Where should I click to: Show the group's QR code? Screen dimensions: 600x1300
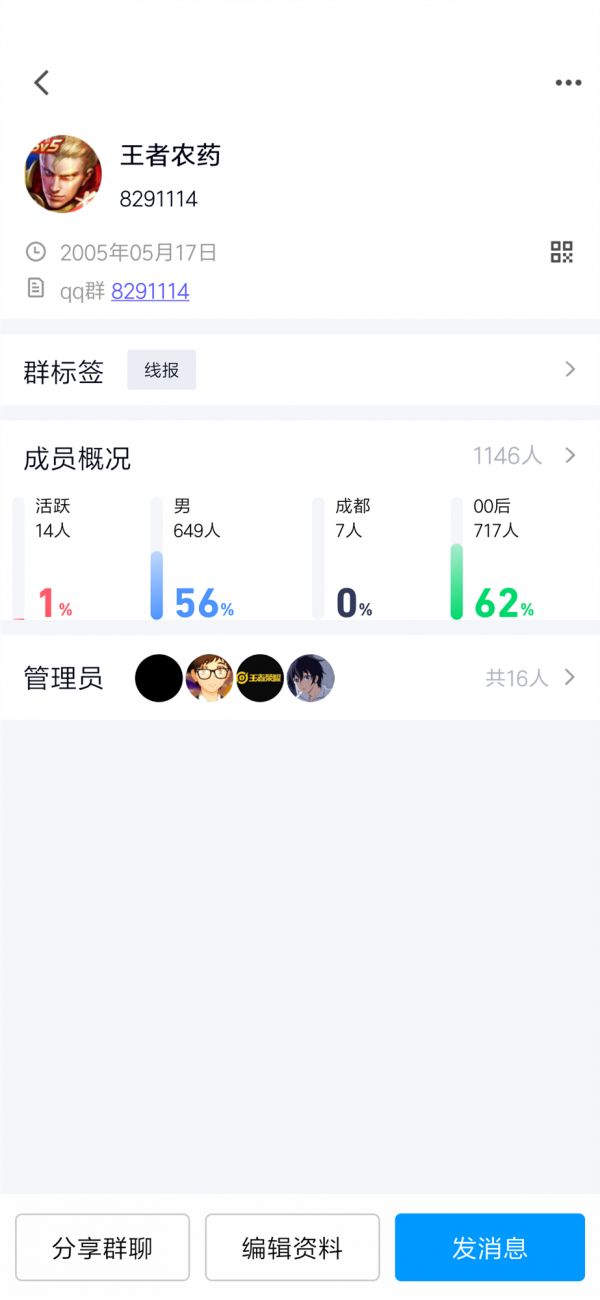tap(562, 252)
